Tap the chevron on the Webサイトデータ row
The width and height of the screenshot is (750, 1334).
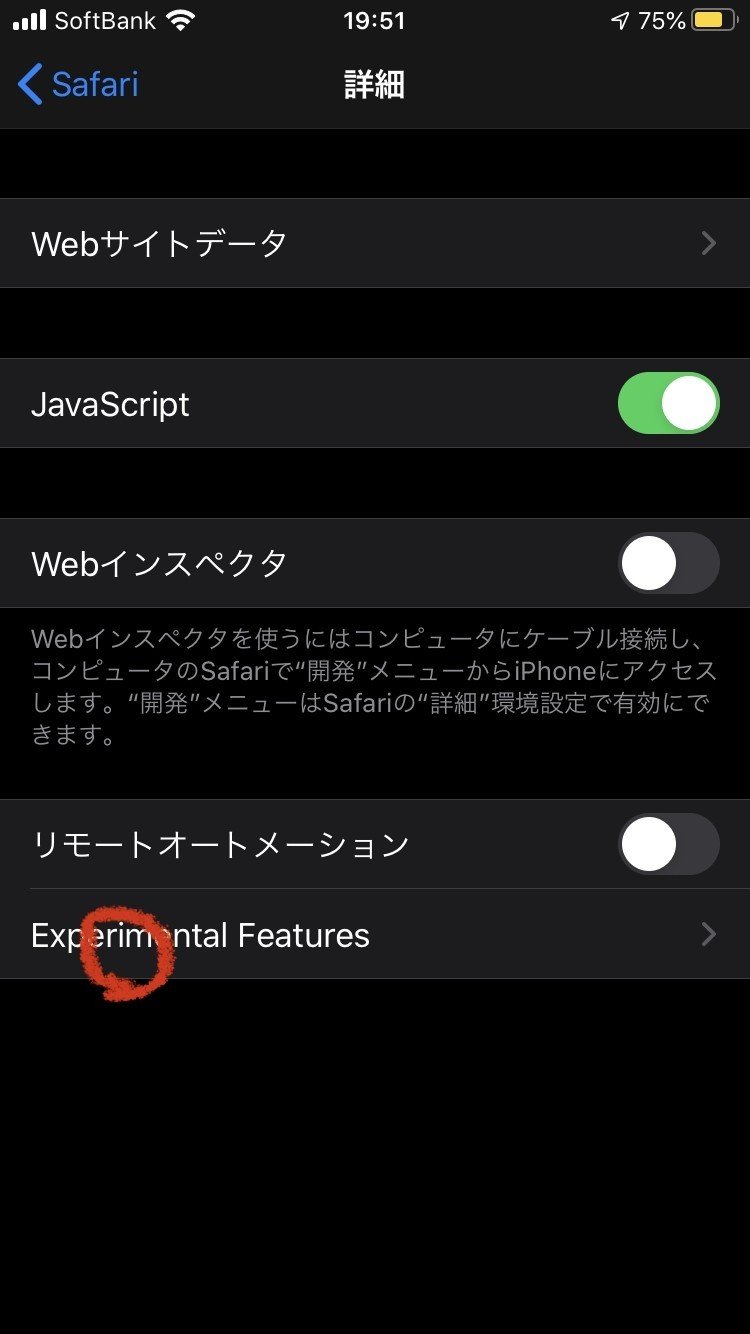click(x=708, y=243)
